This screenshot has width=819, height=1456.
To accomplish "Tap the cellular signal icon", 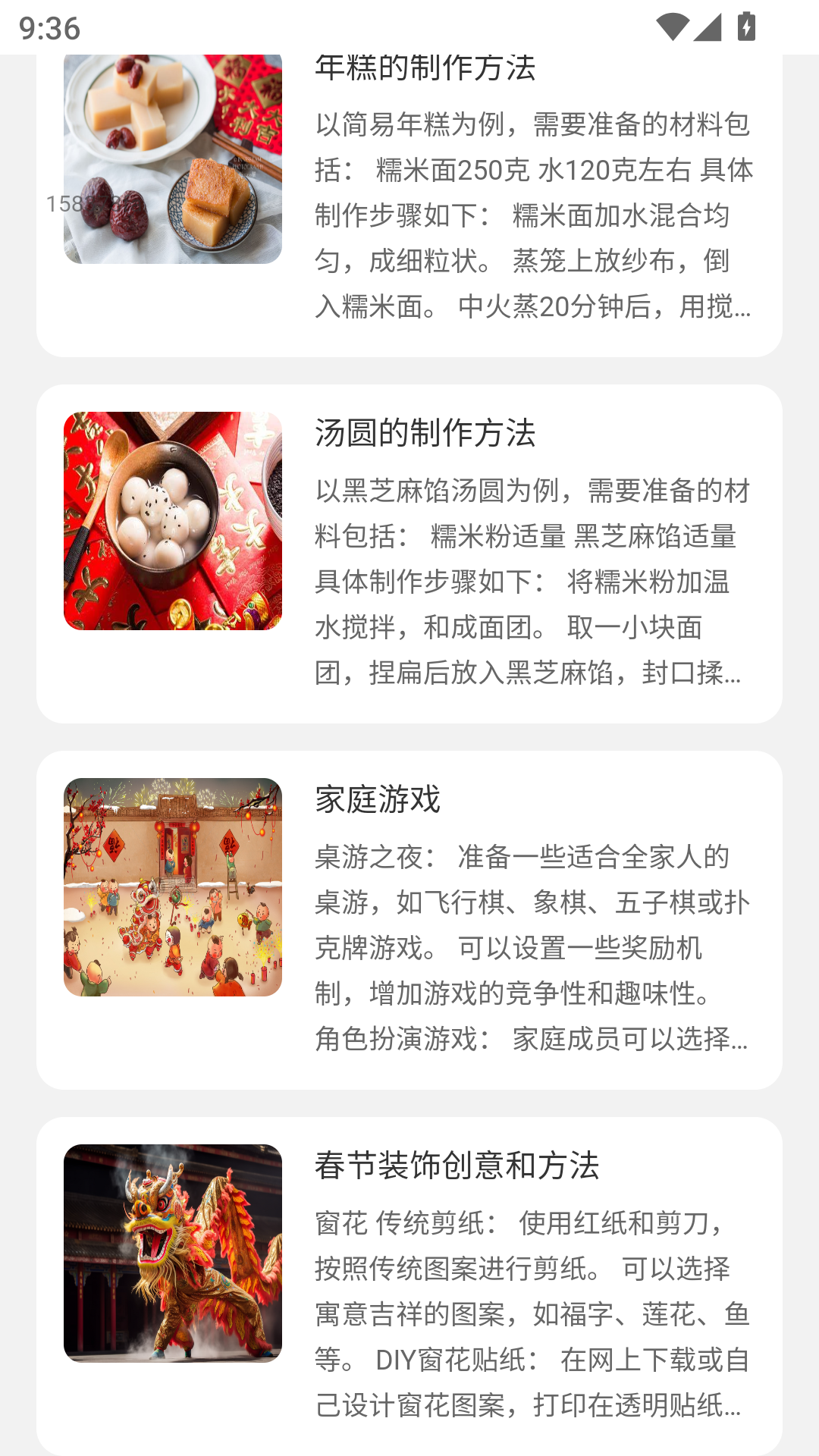I will (x=707, y=25).
